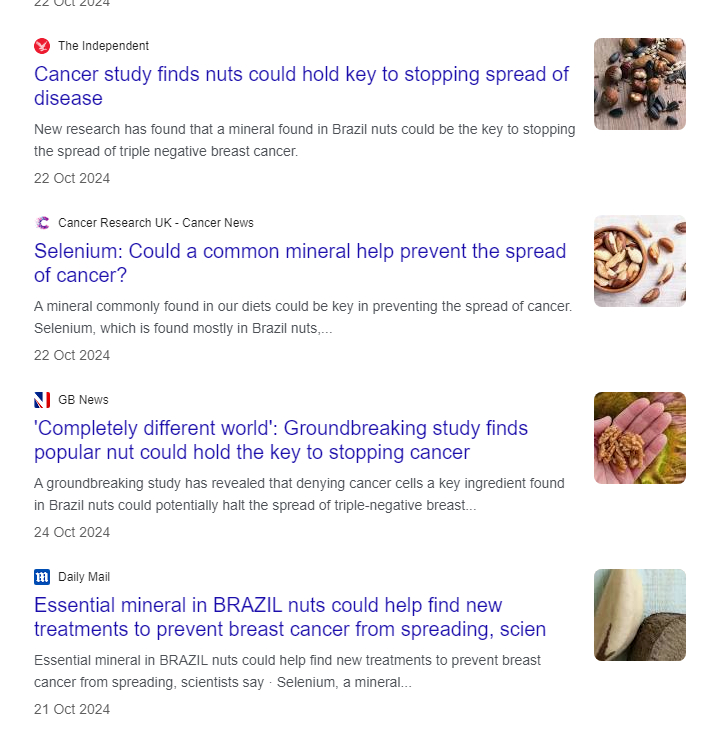Viewport: 727px width, 737px height.
Task: Tap the mixed nuts thumbnail from The Independent
Action: point(639,84)
